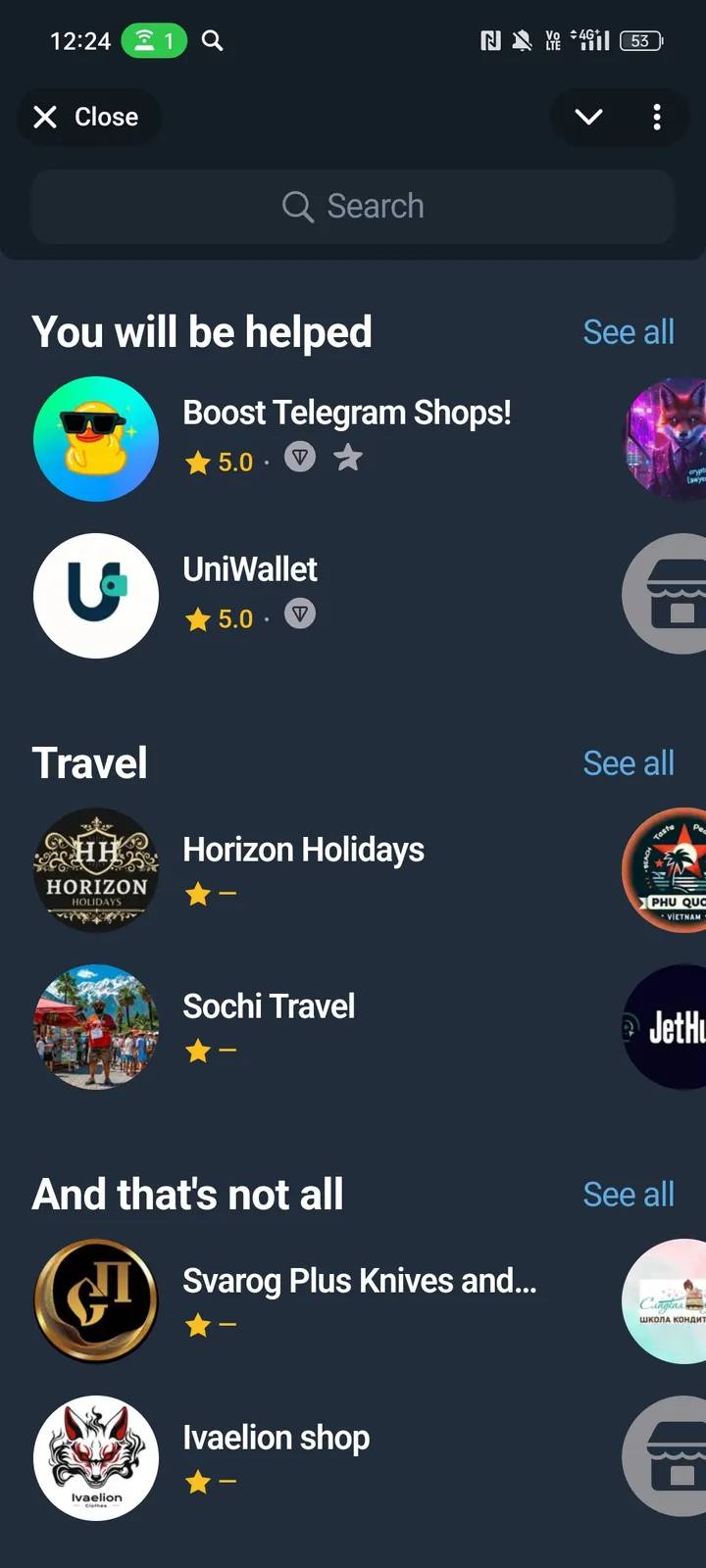
Task: Collapse the mini app using the down chevron
Action: (x=587, y=117)
